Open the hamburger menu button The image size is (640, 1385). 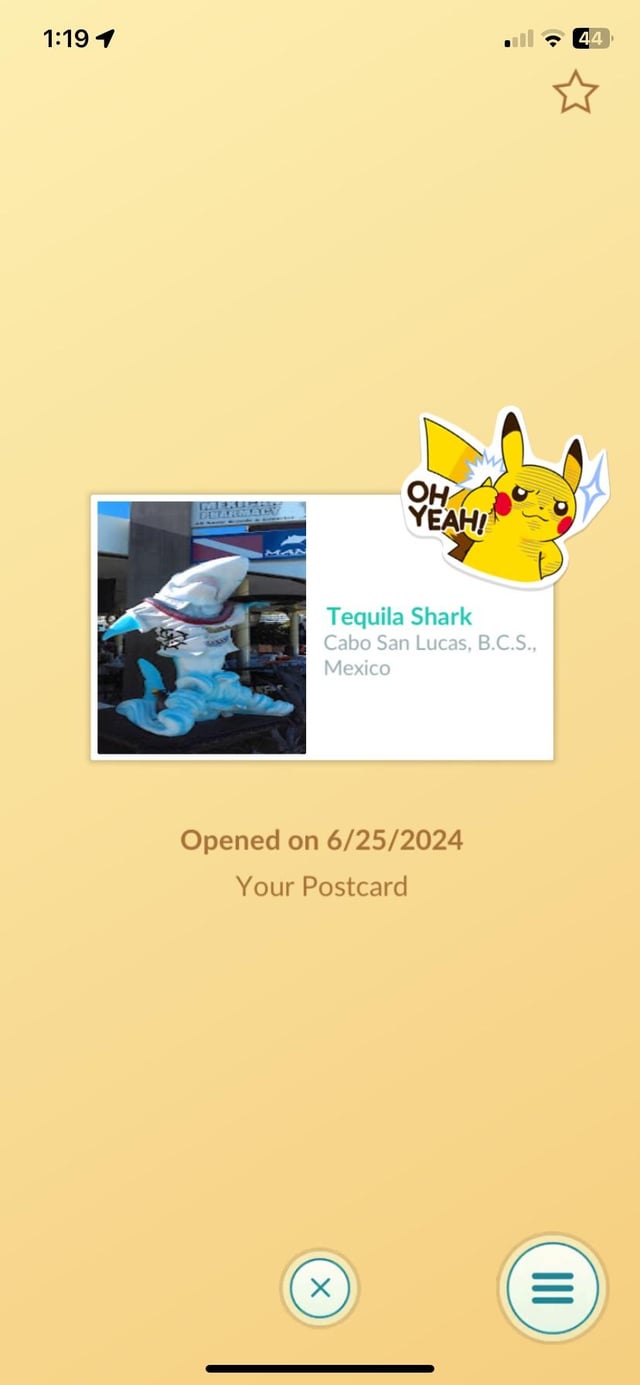coord(552,1288)
